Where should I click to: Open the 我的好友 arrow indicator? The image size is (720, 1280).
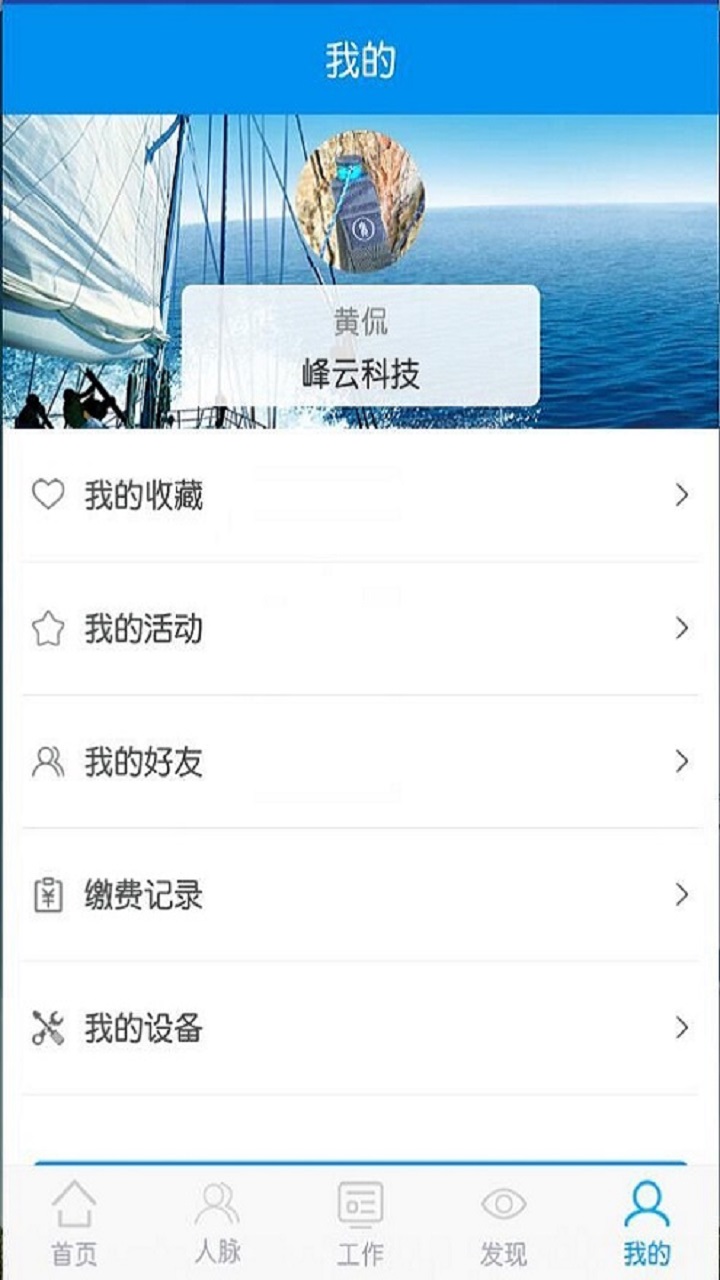pyautogui.click(x=683, y=762)
